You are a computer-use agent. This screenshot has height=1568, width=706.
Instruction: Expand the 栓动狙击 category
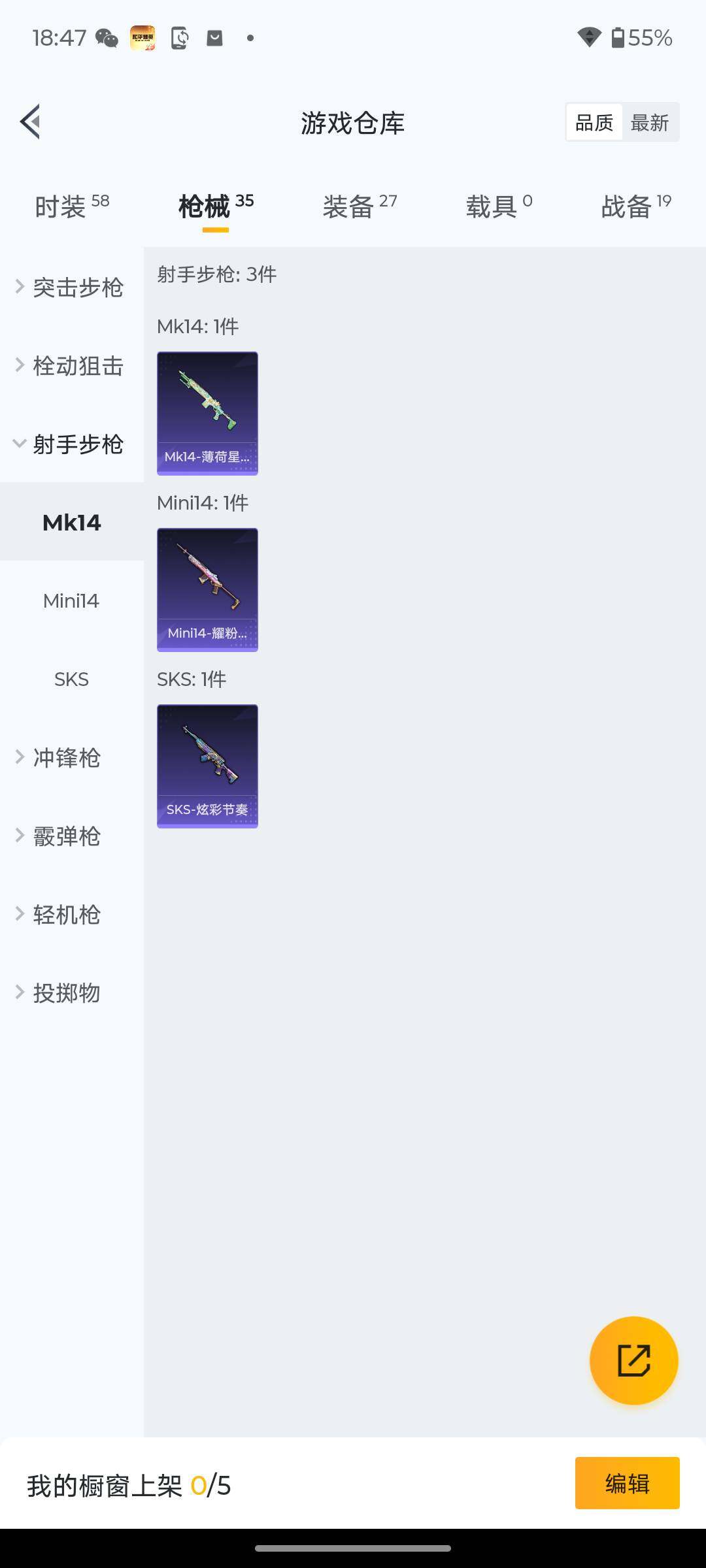coord(71,366)
